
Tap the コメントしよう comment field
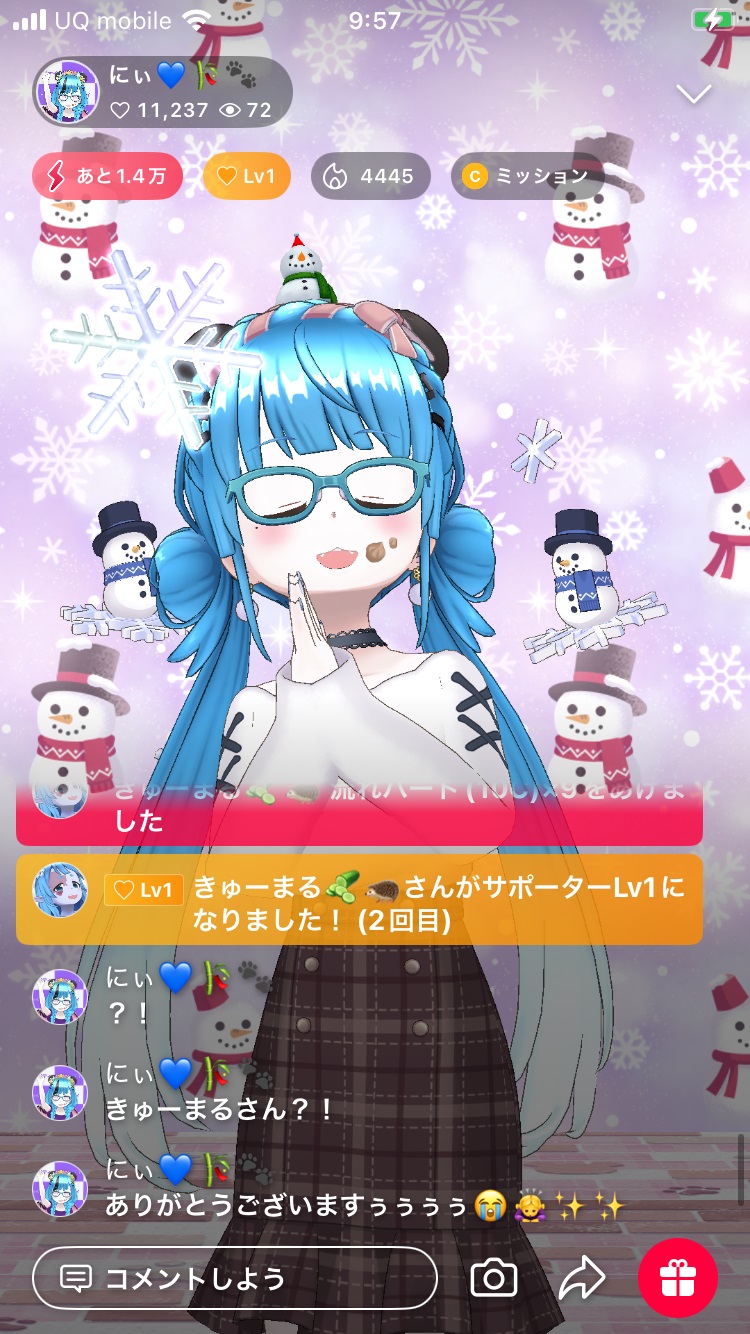tap(235, 1278)
